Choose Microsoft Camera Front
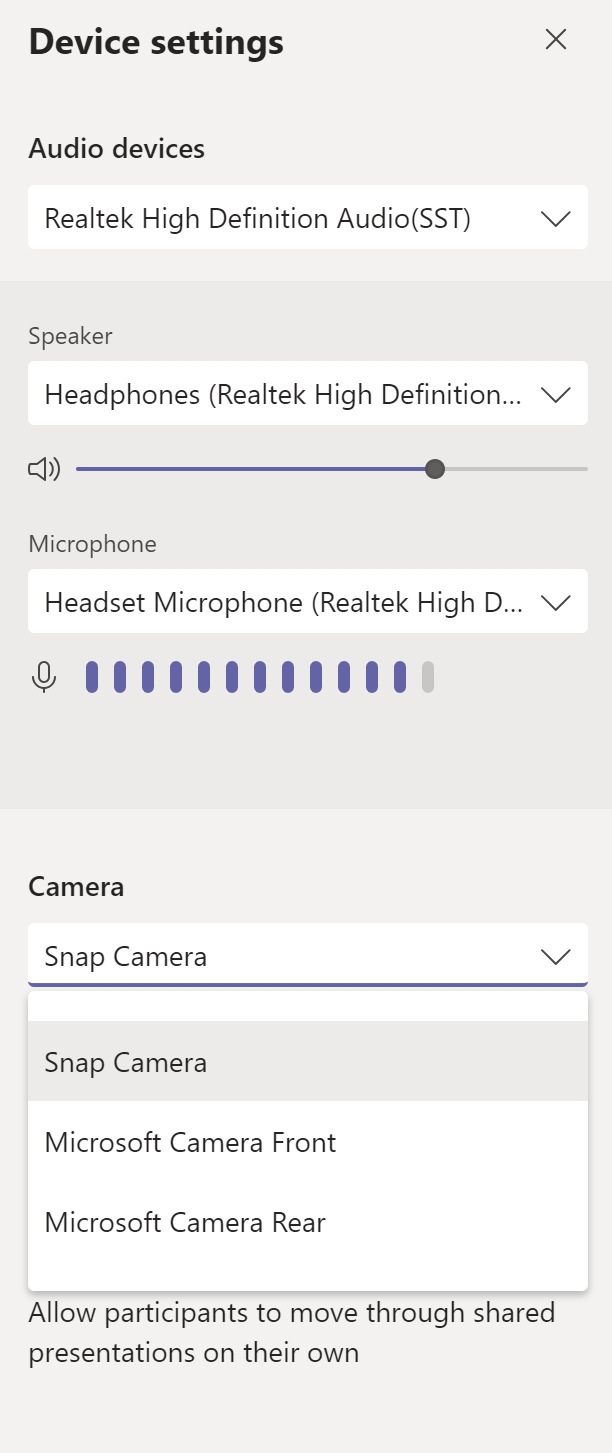 307,1142
